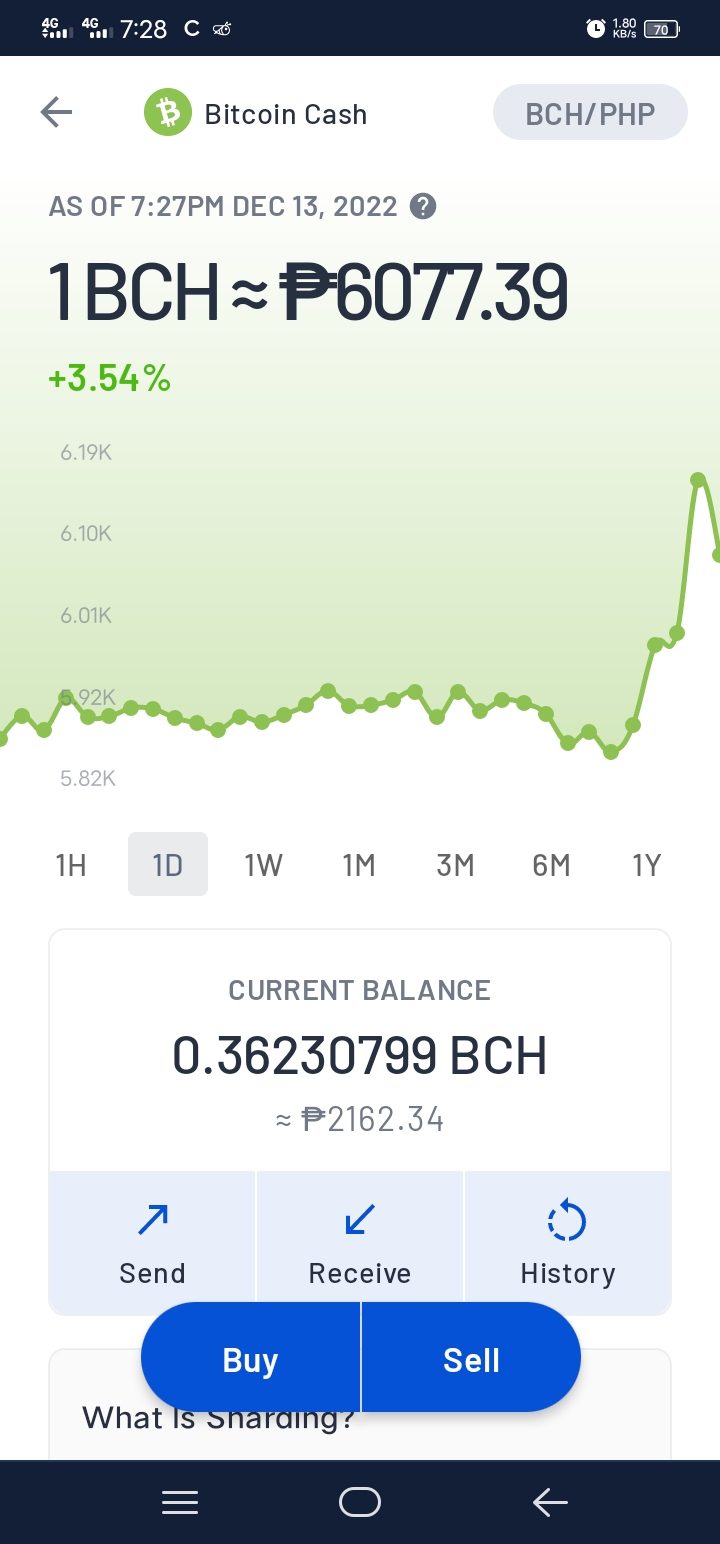View BCH transaction History
The height and width of the screenshot is (1544, 720).
[x=567, y=1243]
